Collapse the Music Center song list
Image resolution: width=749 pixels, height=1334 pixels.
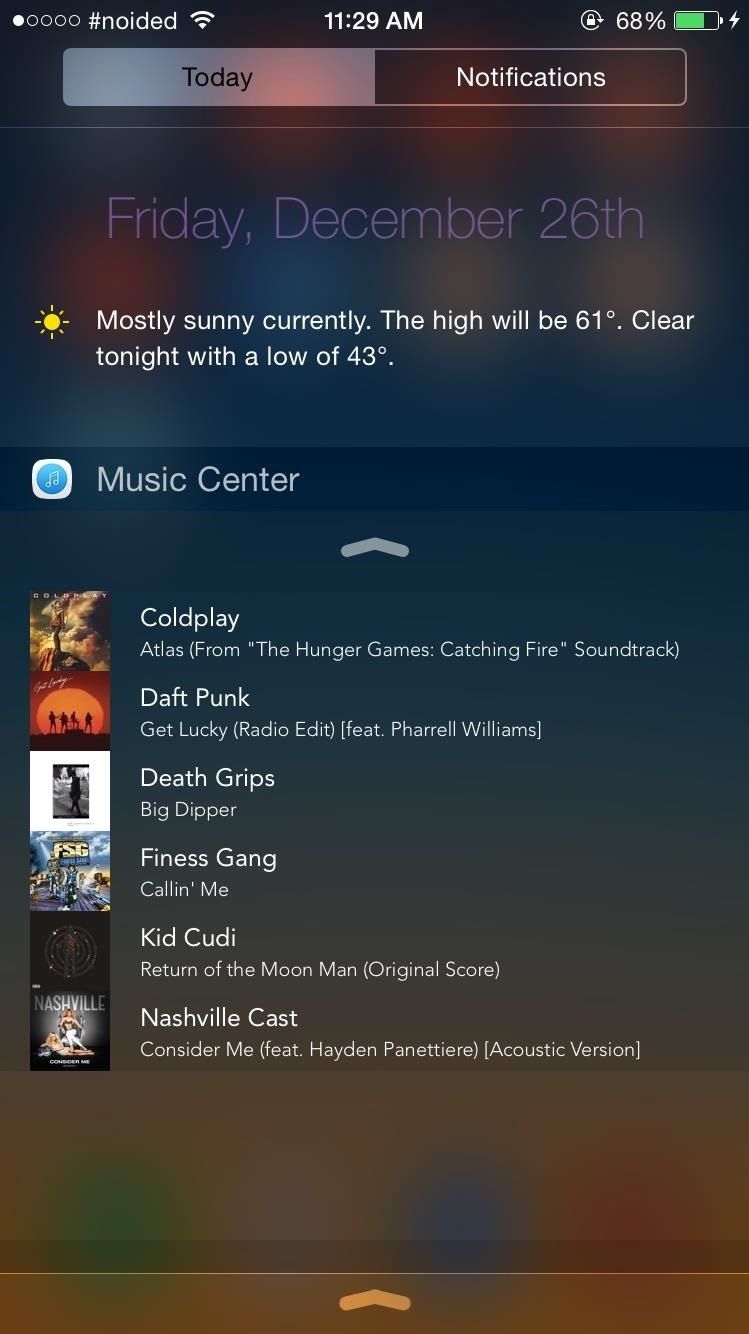click(374, 548)
